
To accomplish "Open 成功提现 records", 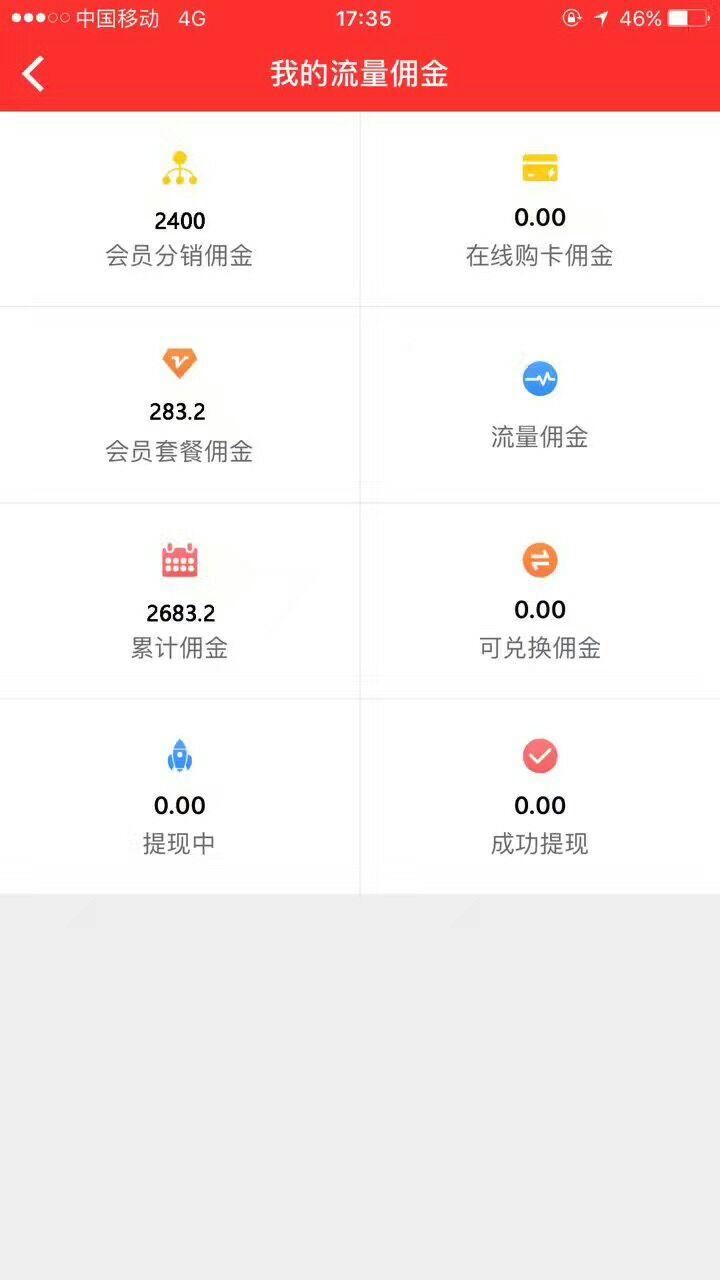I will coord(540,797).
